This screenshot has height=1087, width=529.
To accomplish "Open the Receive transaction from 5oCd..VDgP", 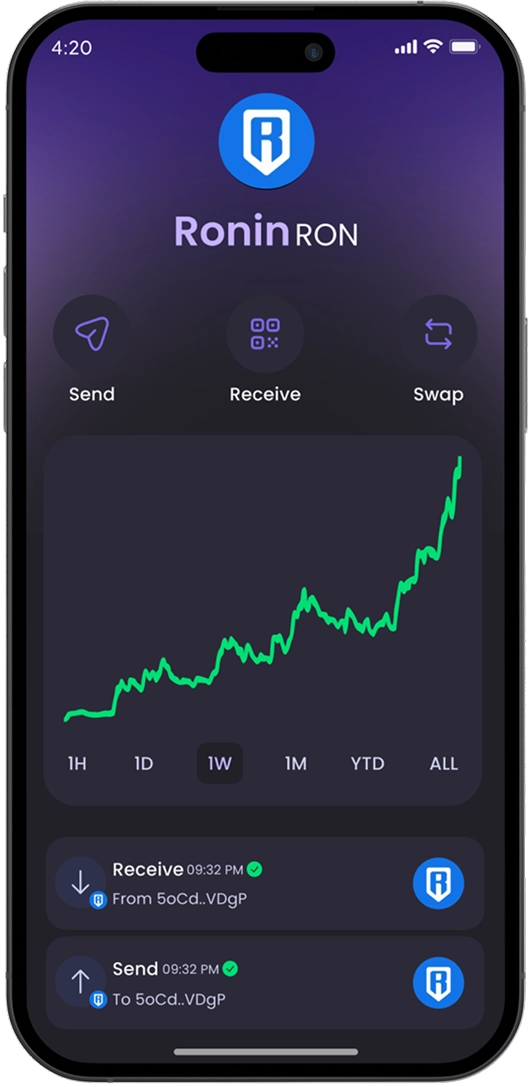I will pos(265,883).
